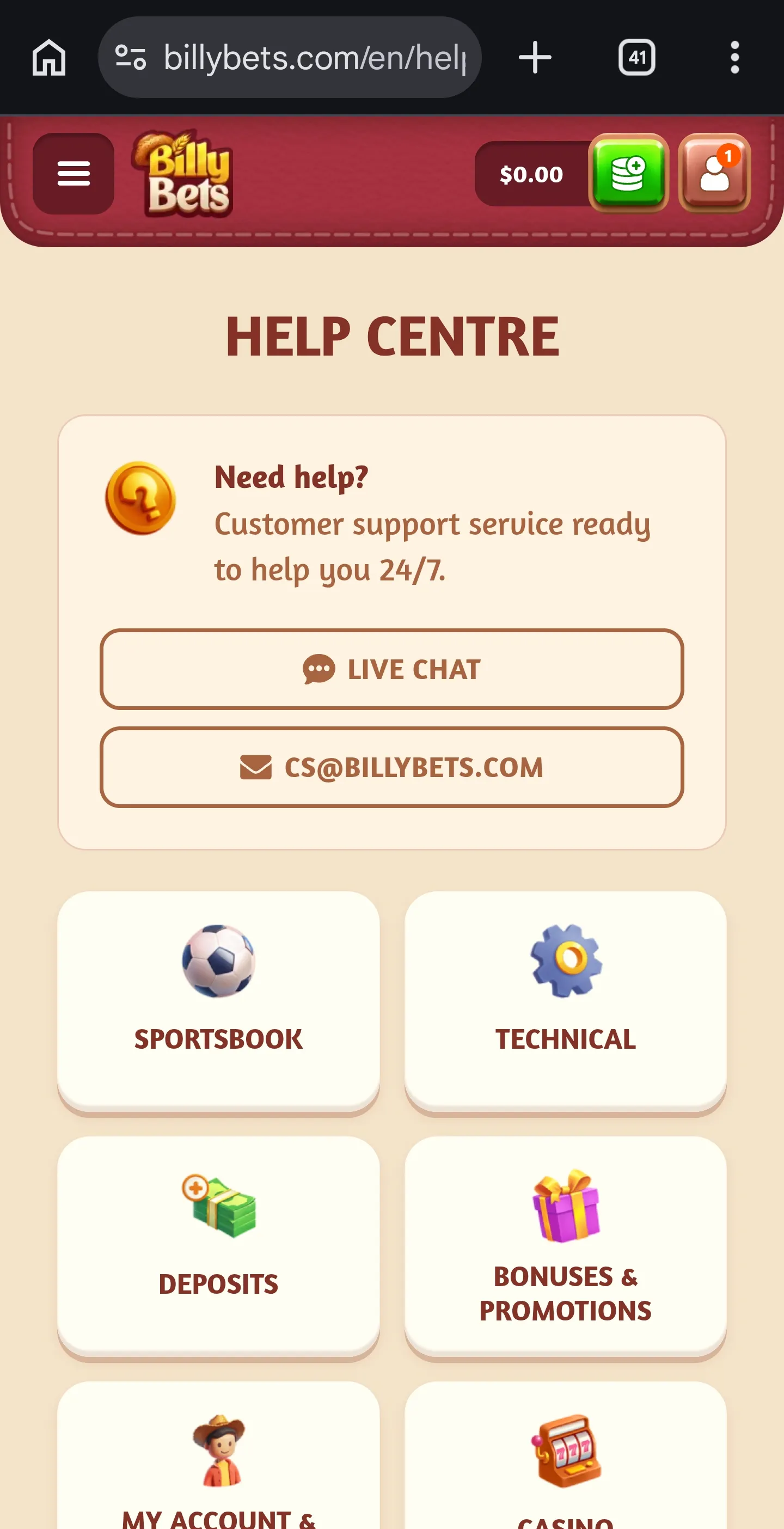Screen dimensions: 784x1529
Task: Tap the $0.00 account balance
Action: pyautogui.click(x=531, y=174)
